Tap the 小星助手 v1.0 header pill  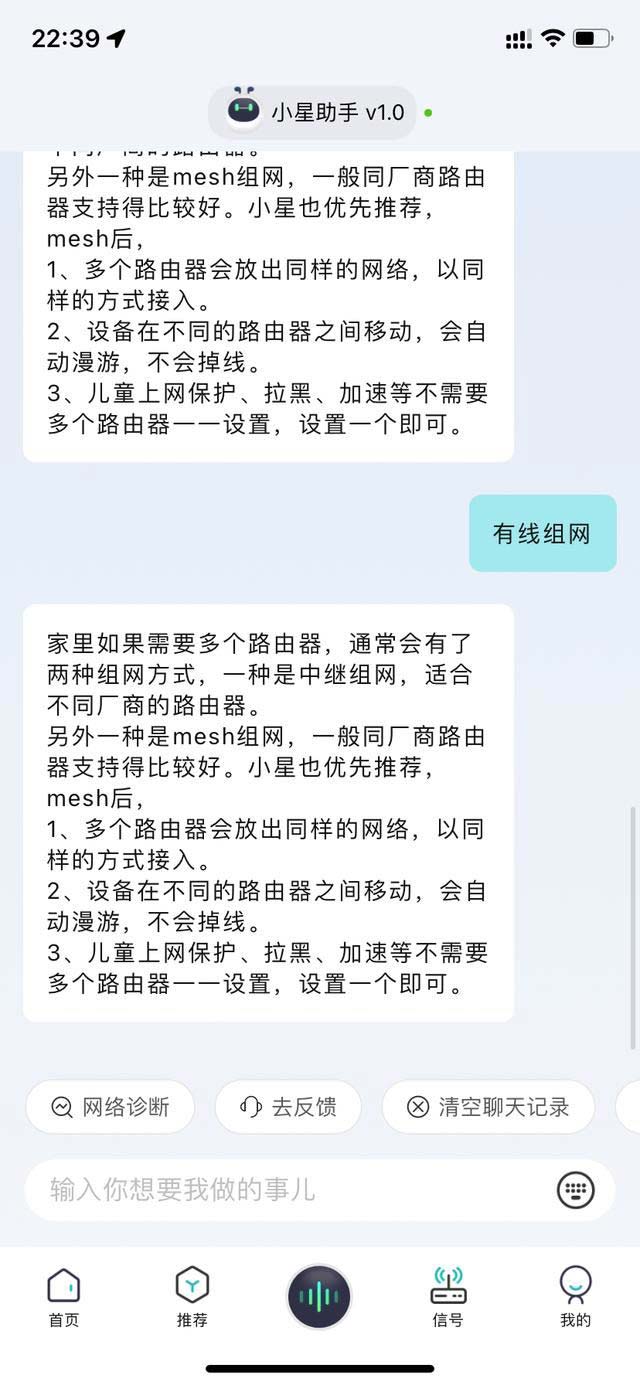pos(312,112)
